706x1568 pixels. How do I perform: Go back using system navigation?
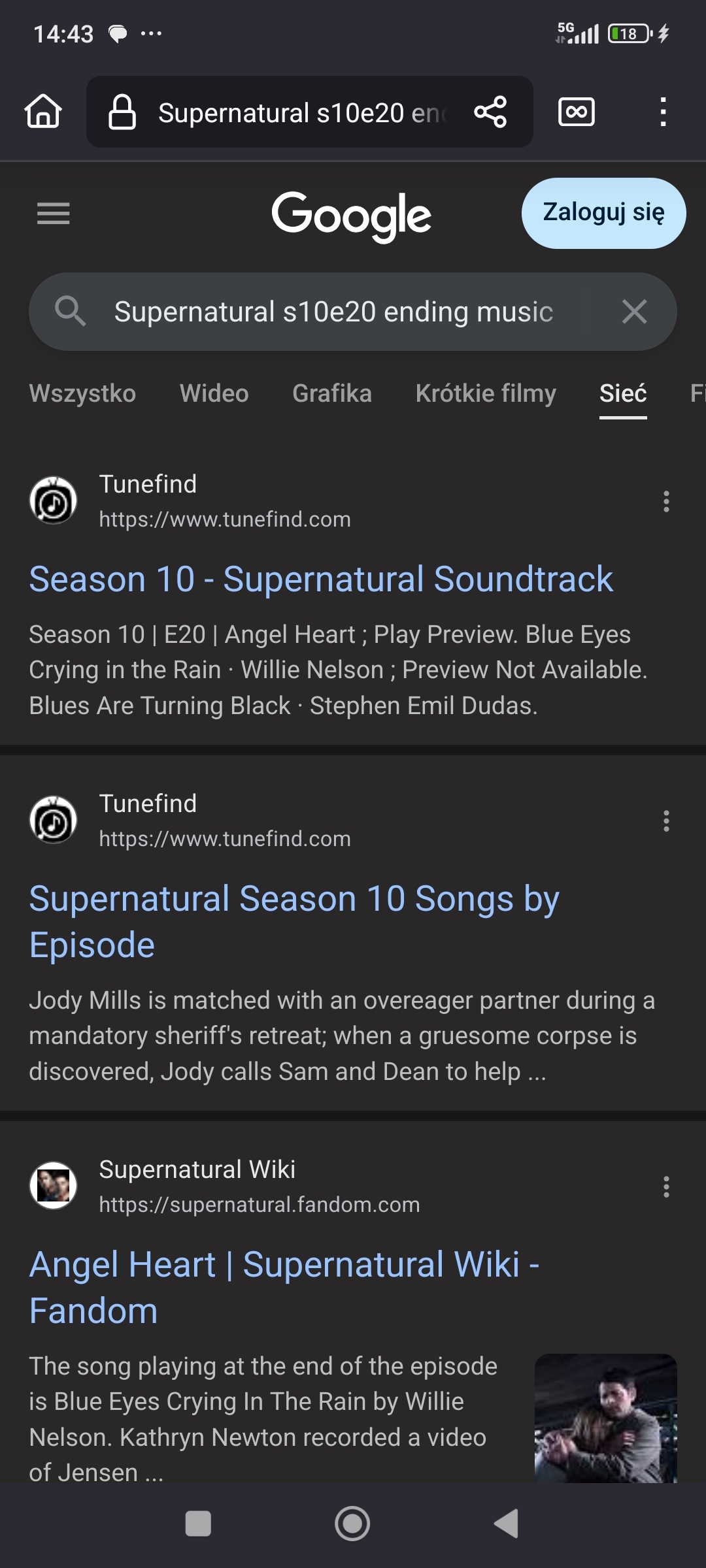[x=507, y=1524]
